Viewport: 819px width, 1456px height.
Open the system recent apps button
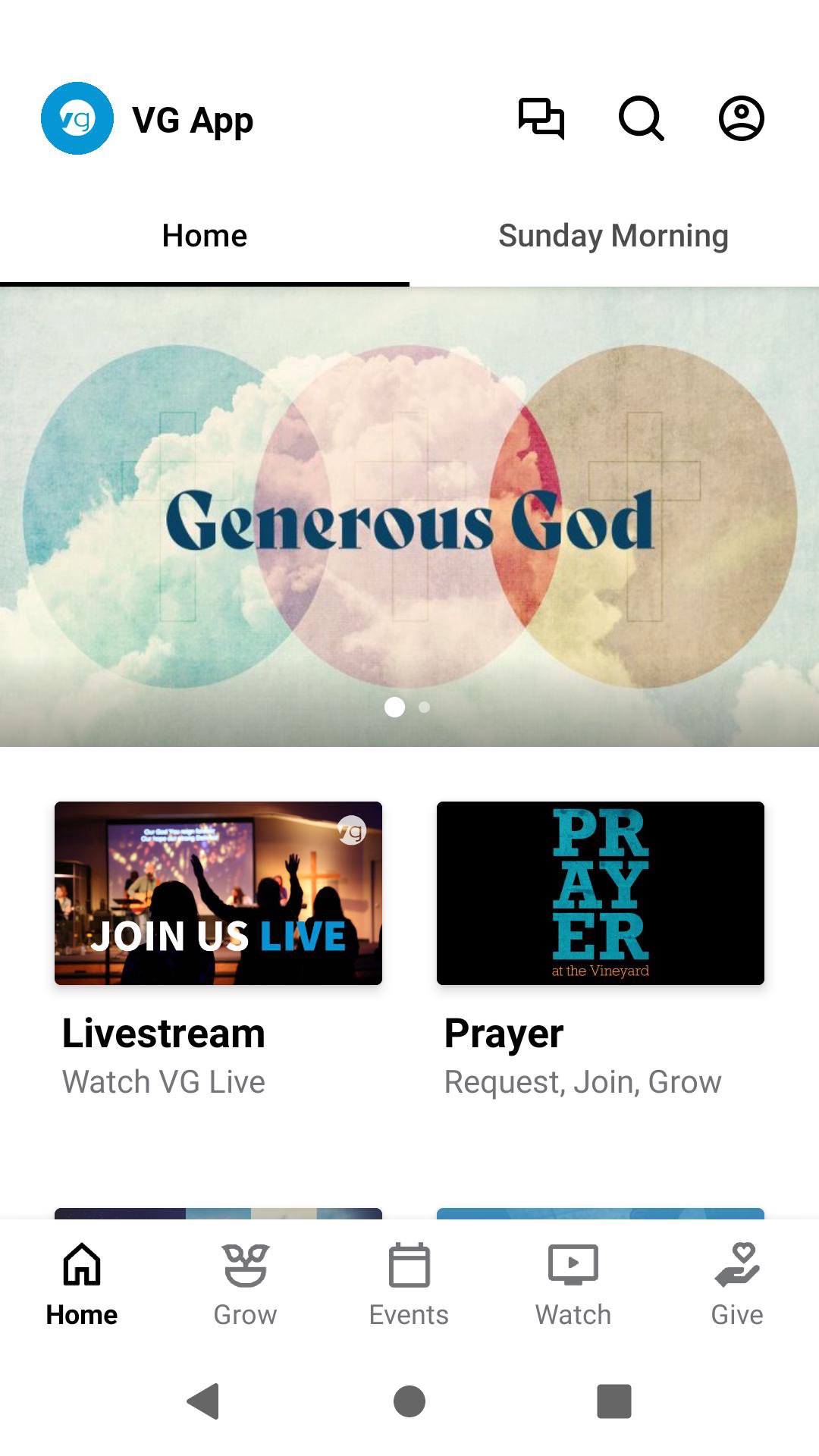click(614, 1401)
